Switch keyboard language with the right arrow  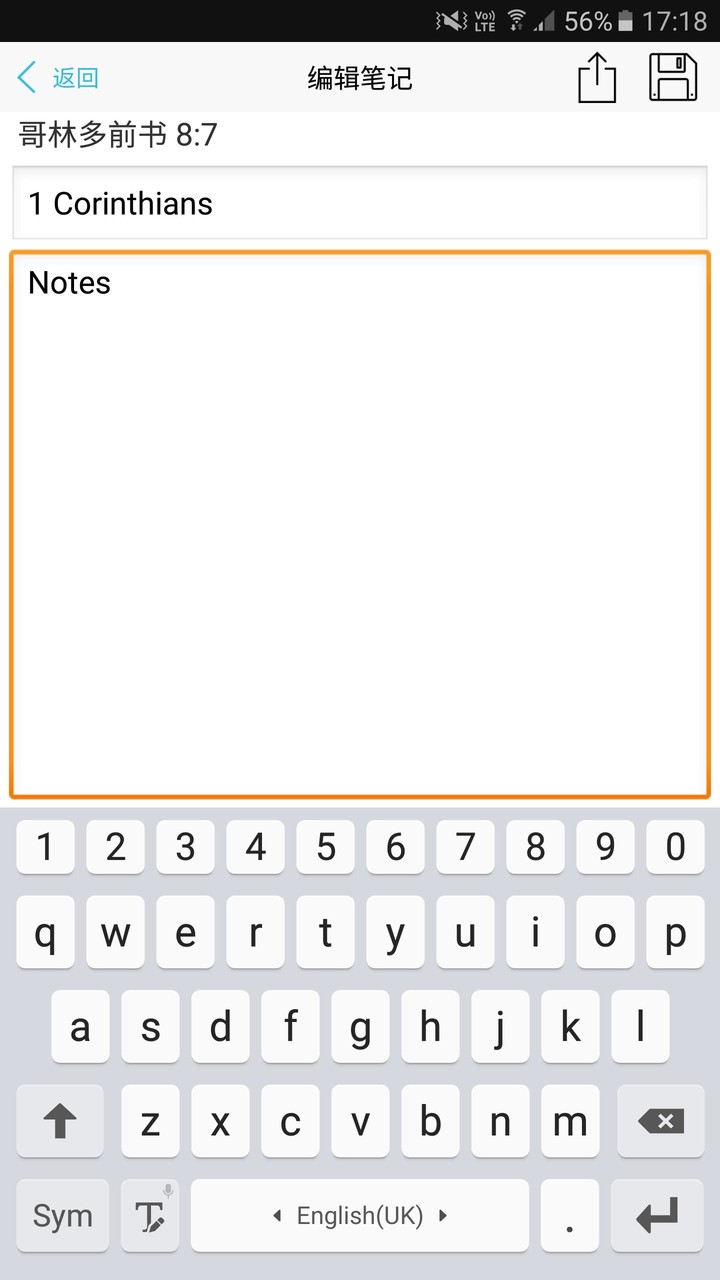[442, 1215]
